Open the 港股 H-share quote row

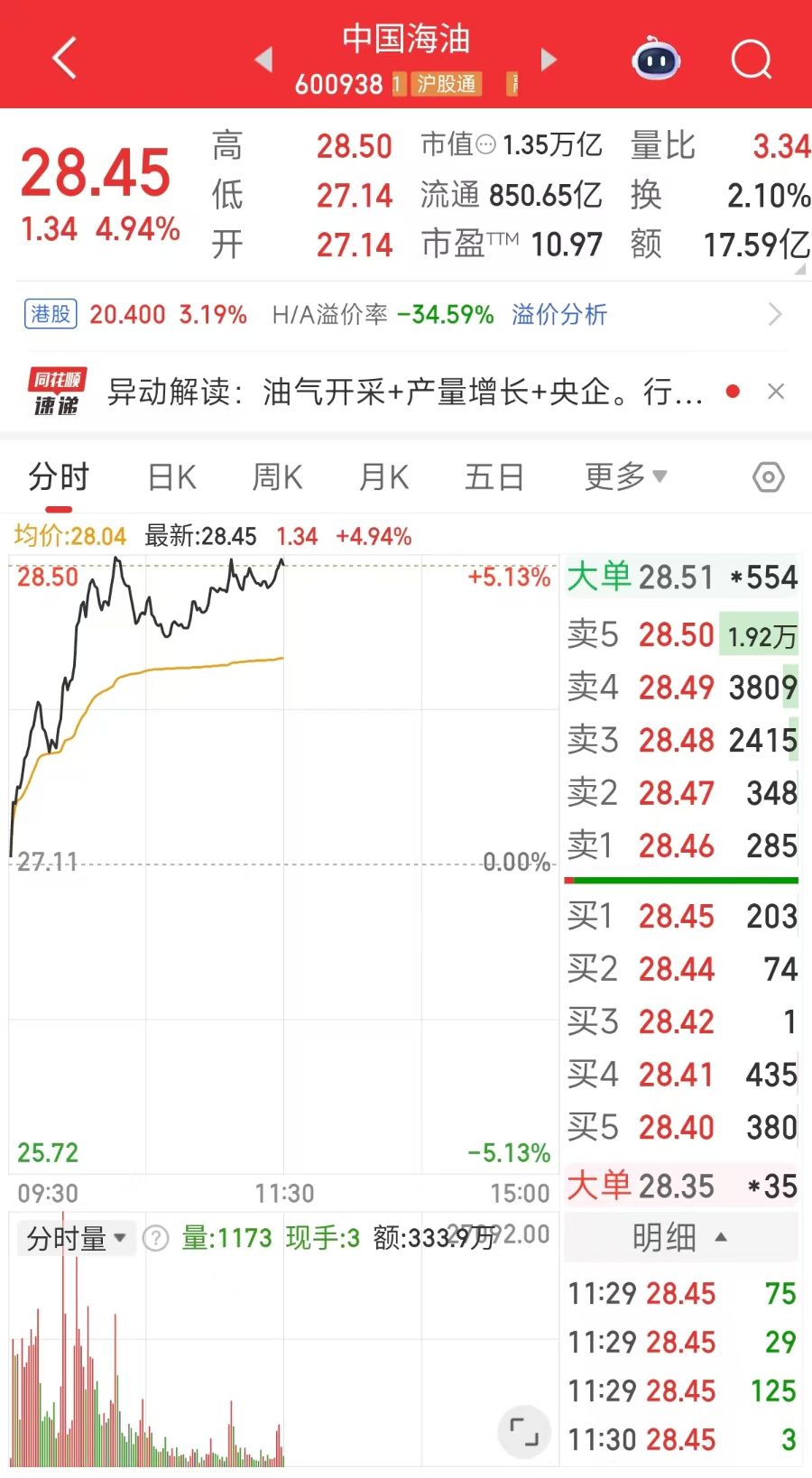[135, 315]
